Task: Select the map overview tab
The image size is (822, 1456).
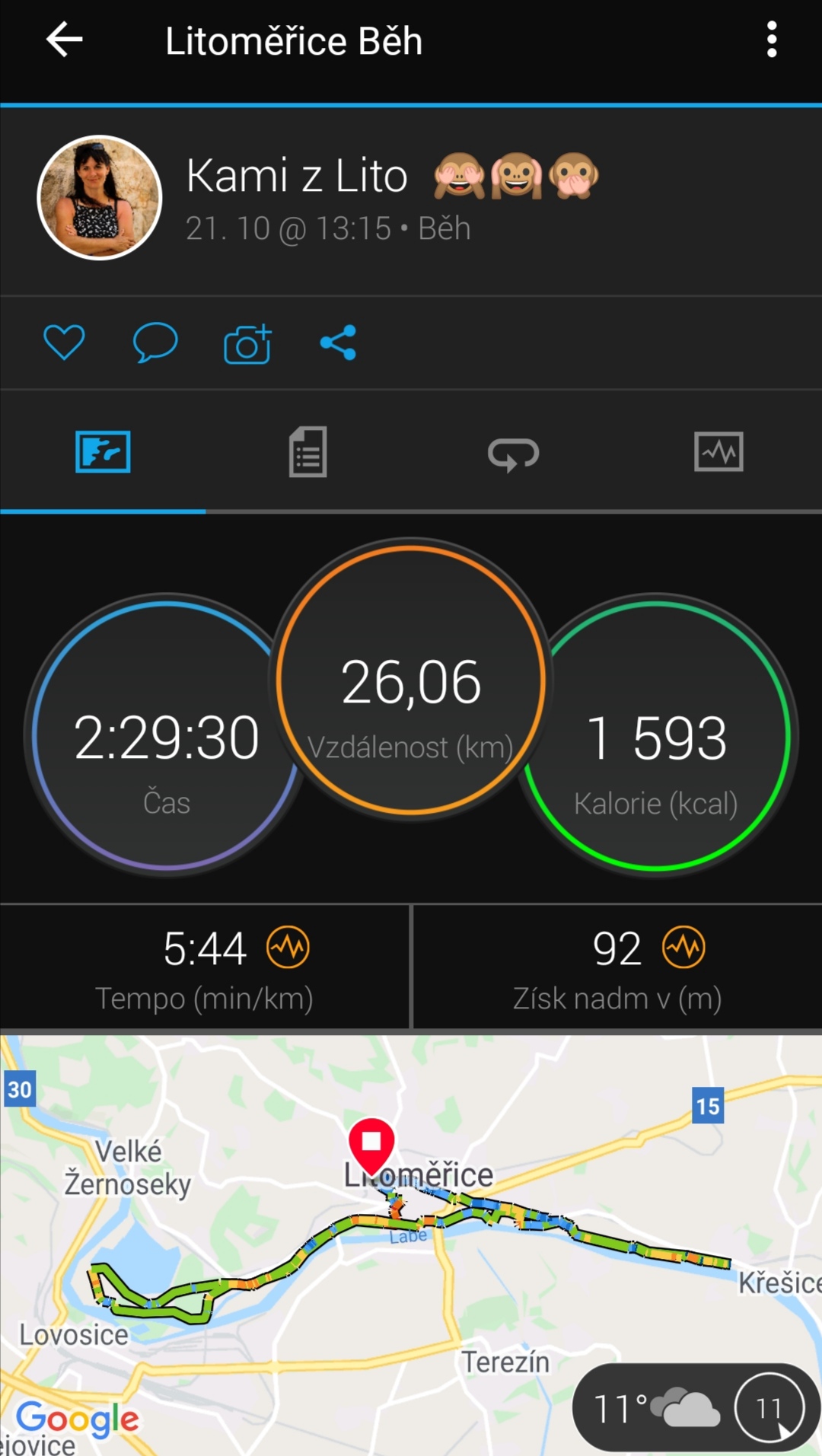Action: [103, 452]
